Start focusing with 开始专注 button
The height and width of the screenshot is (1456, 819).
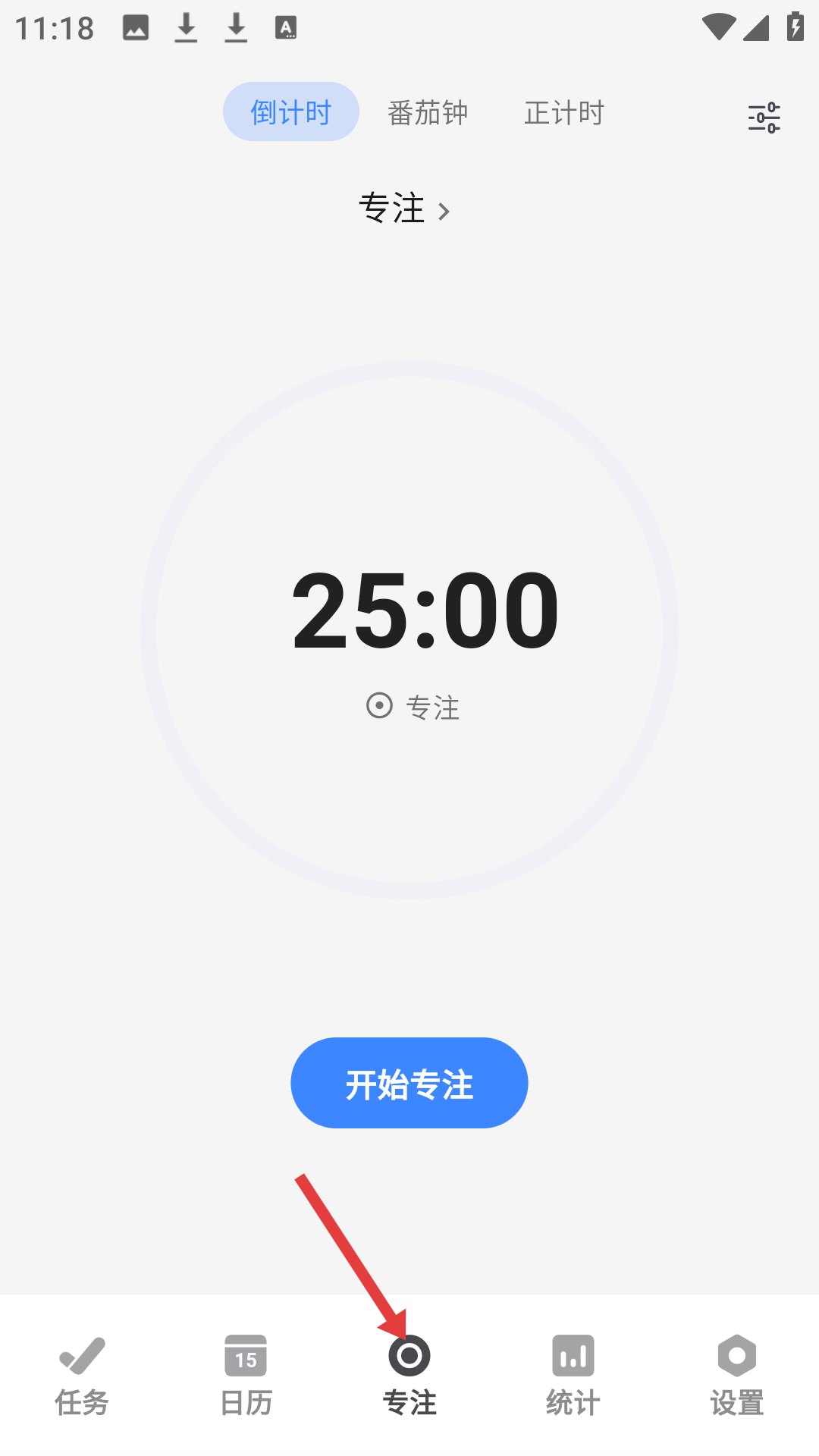pyautogui.click(x=409, y=1083)
